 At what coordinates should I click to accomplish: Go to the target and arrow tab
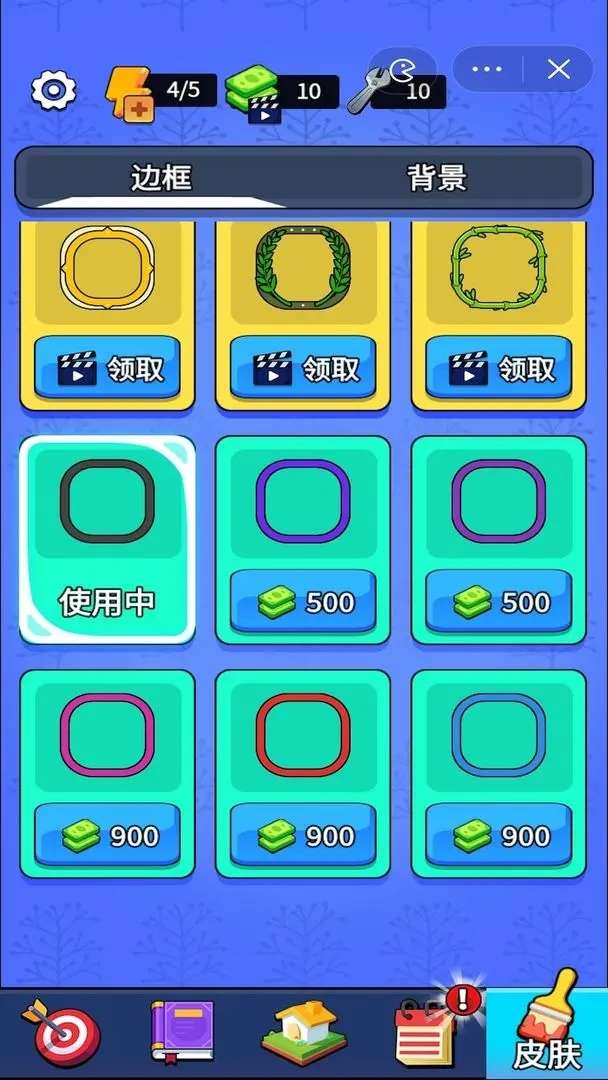tap(62, 1032)
